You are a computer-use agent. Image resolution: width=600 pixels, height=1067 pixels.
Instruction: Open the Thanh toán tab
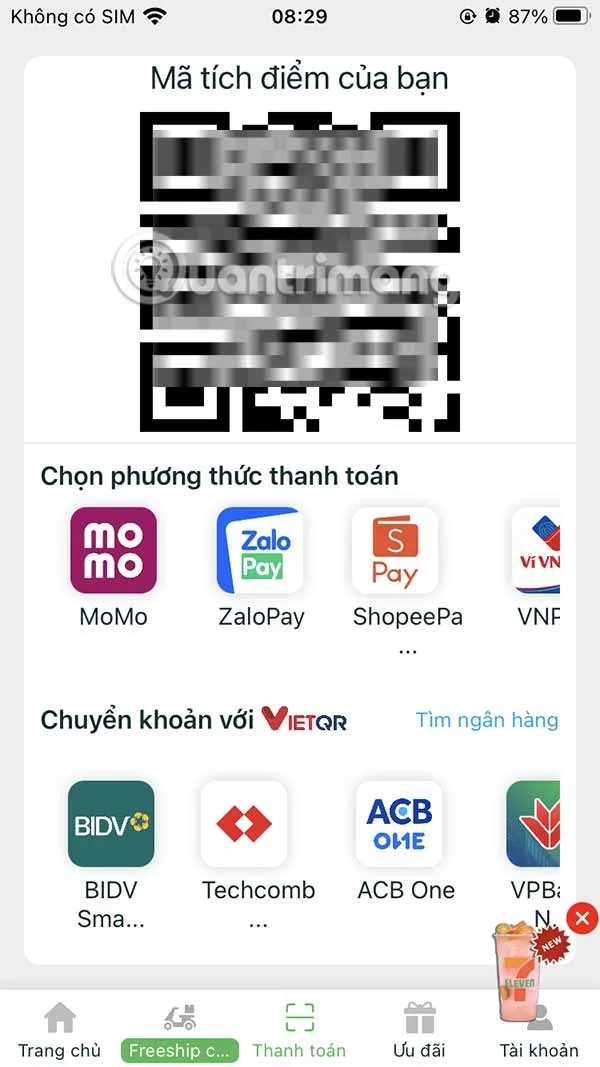pos(299,1030)
